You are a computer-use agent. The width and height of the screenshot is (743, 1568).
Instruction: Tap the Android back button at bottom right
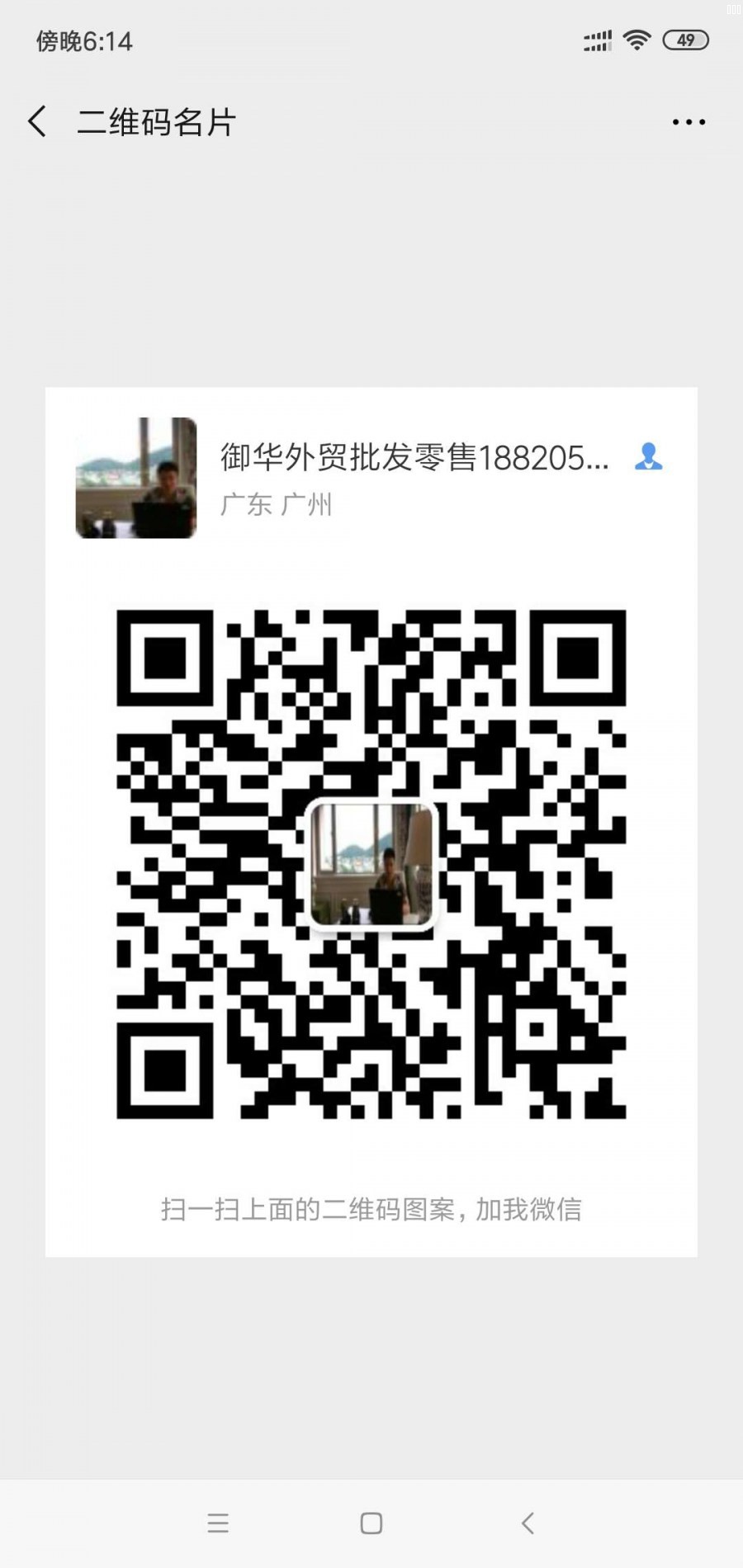pyautogui.click(x=526, y=1522)
